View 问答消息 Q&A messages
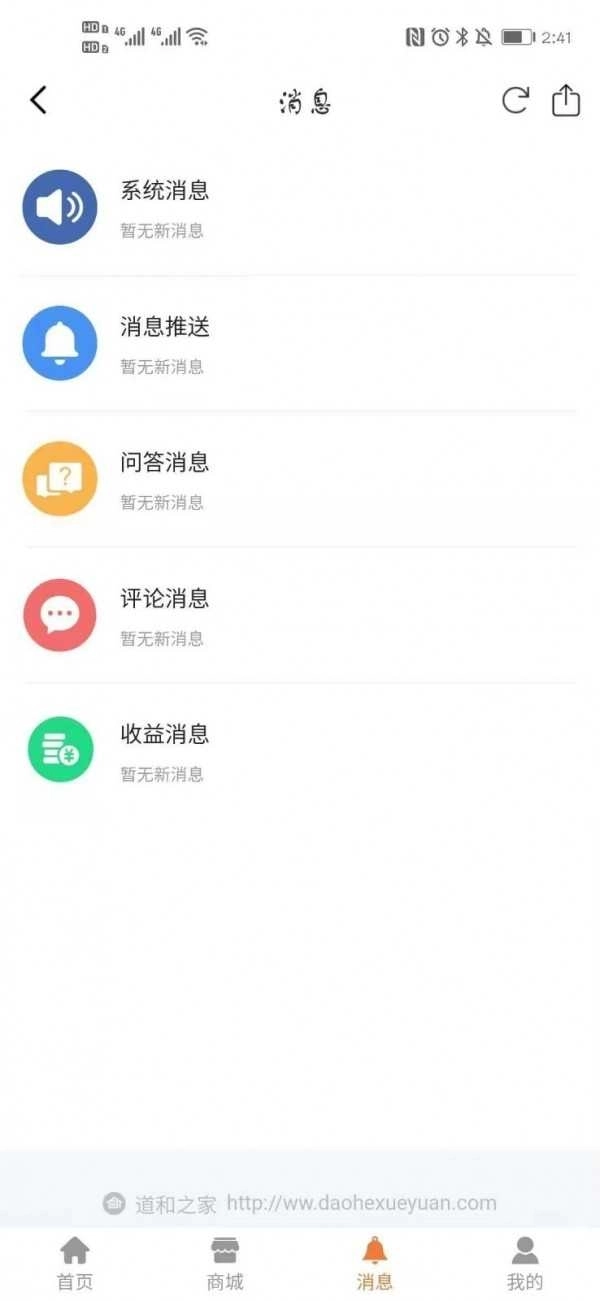The image size is (600, 1301). click(300, 480)
